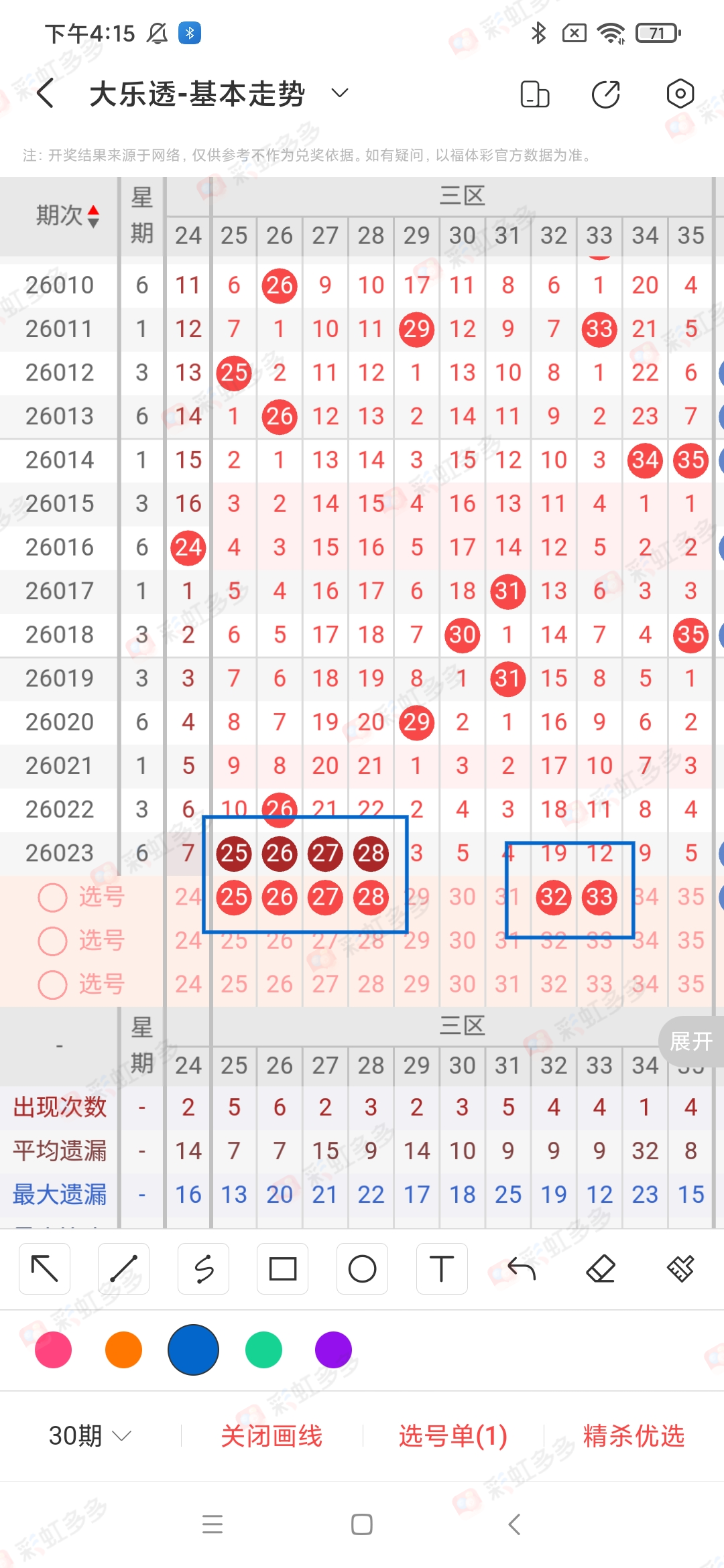Select the second 选号 radio button
The height and width of the screenshot is (1568, 724).
[x=52, y=941]
